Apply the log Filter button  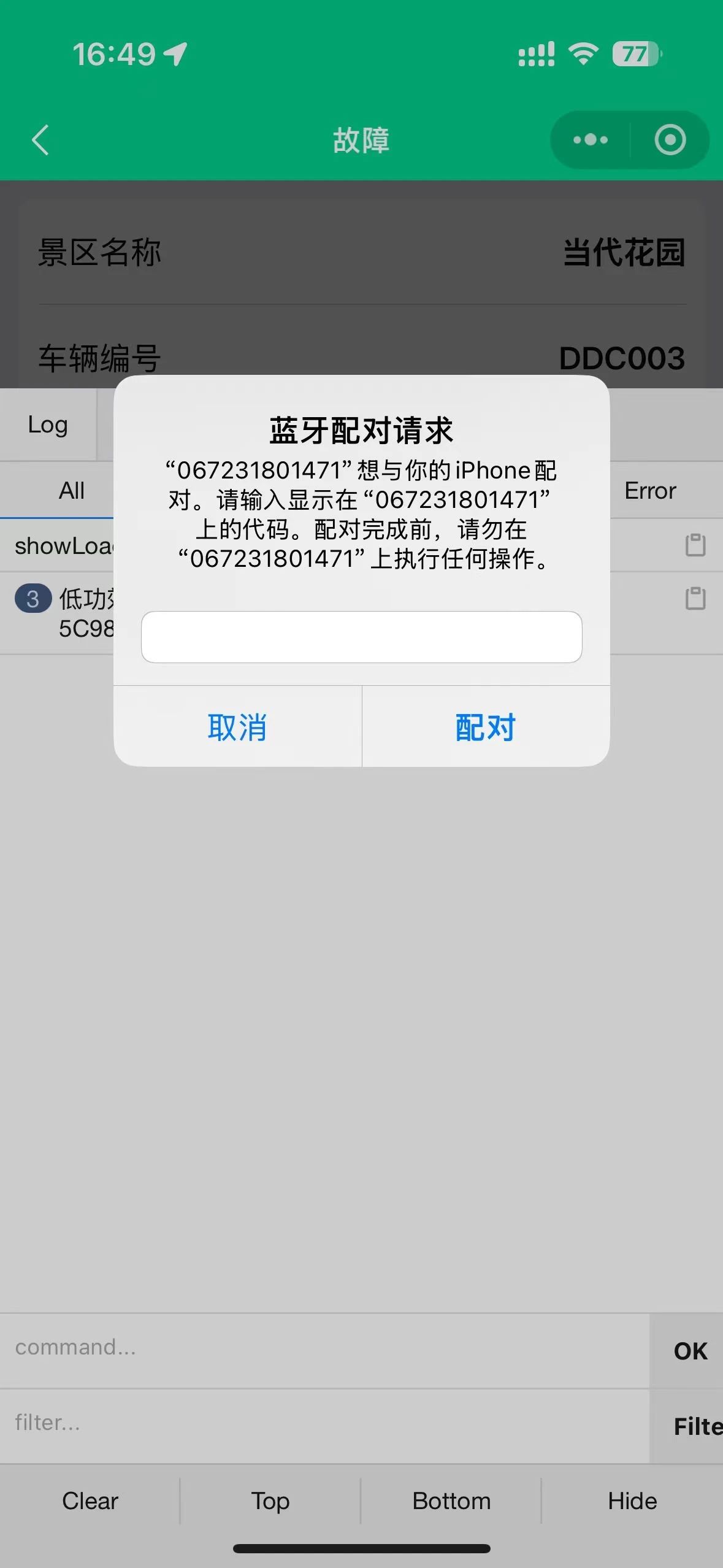697,1426
